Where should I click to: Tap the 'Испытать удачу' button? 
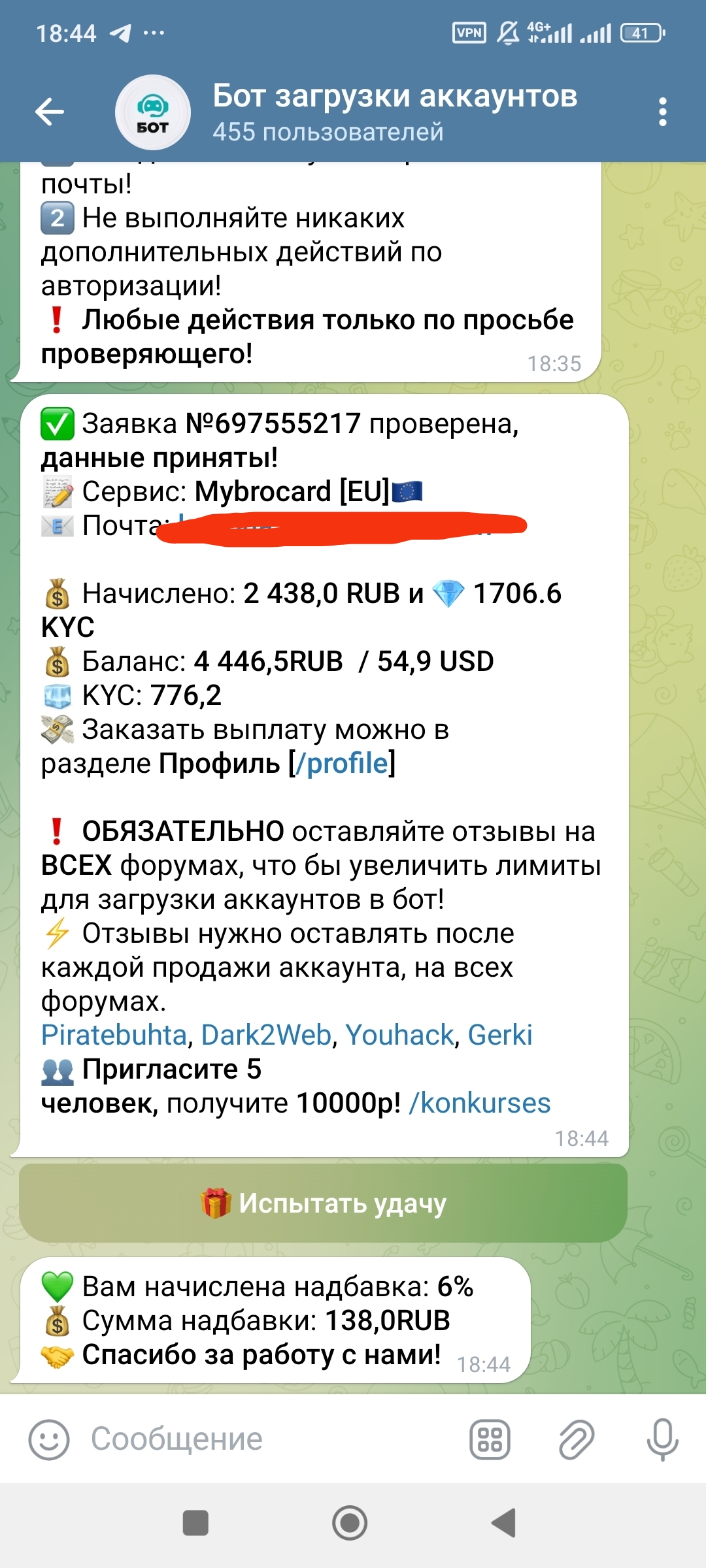coord(323,1203)
